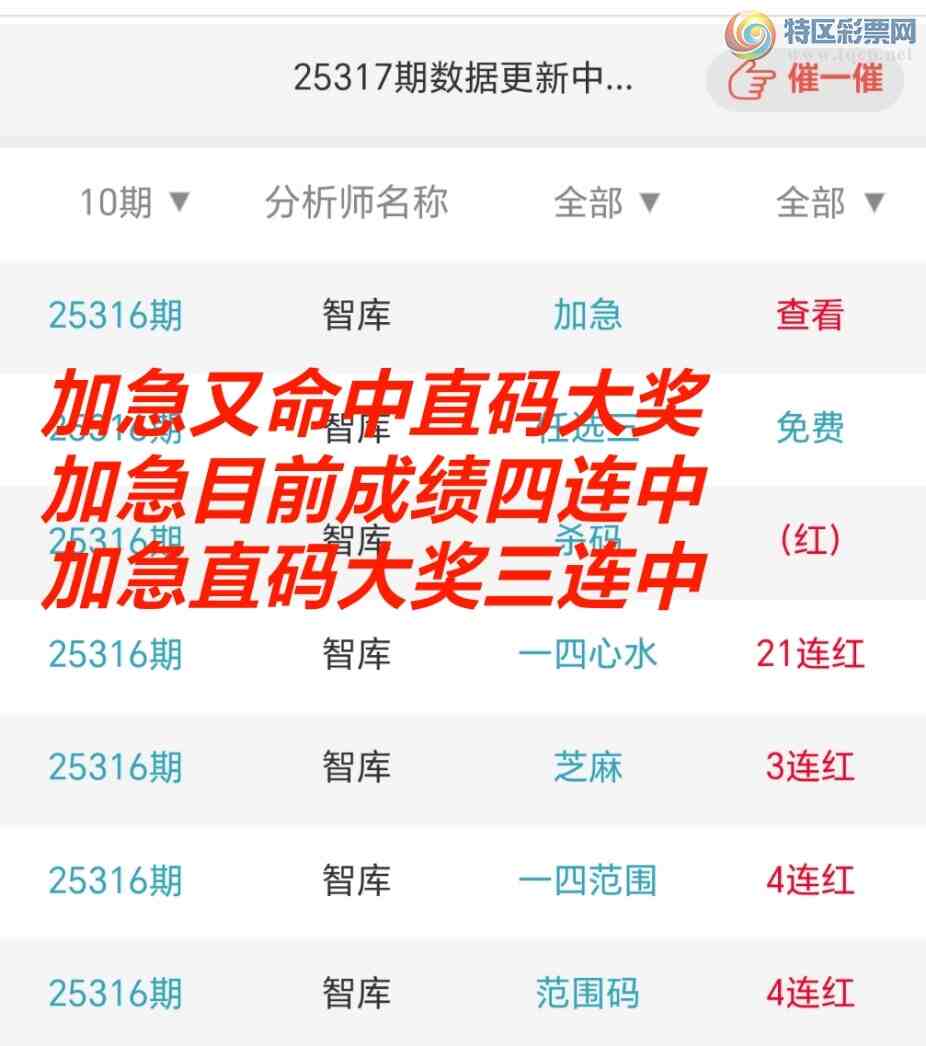Open the 一四心水 row with 21连红
This screenshot has width=926, height=1046.
click(x=588, y=654)
